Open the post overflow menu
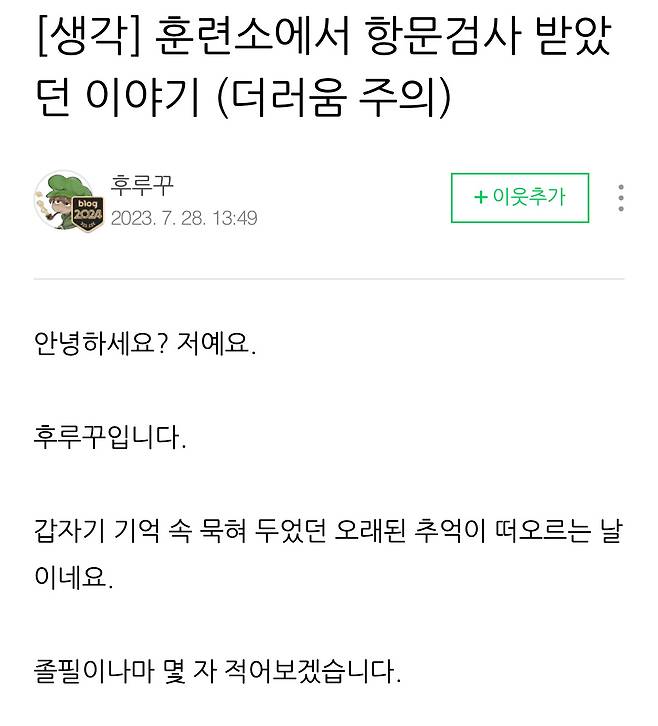This screenshot has width=658, height=726. coord(621,198)
